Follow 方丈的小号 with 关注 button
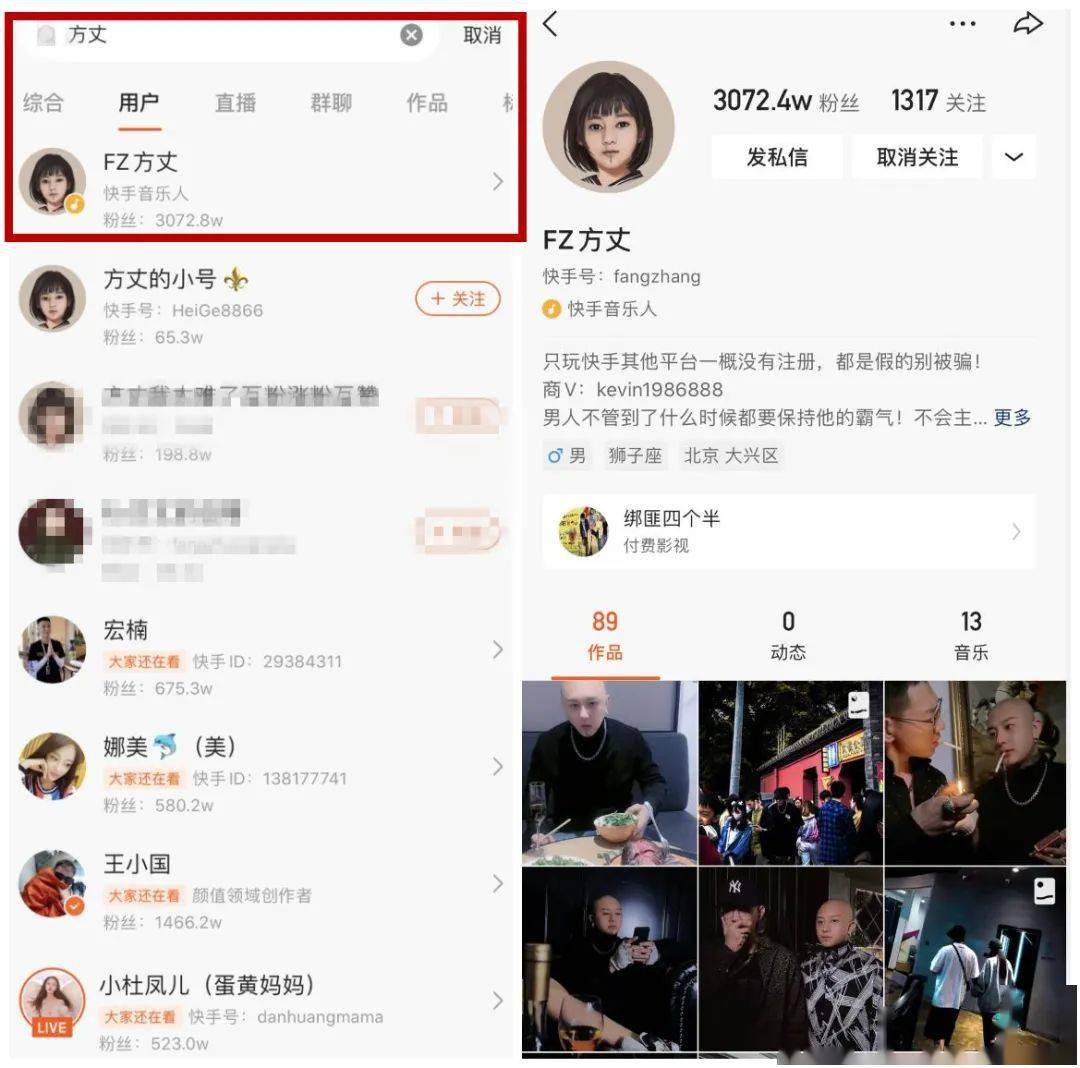 [x=457, y=299]
